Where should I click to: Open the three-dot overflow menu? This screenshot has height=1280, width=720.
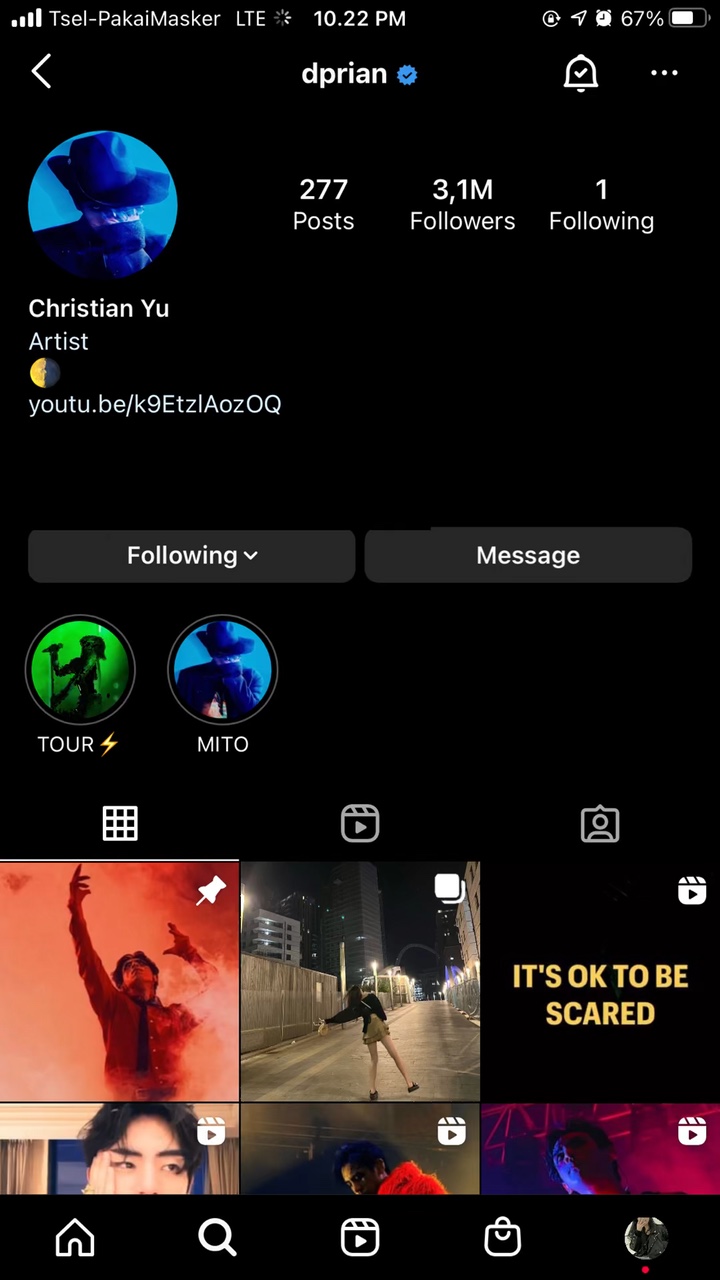point(664,73)
